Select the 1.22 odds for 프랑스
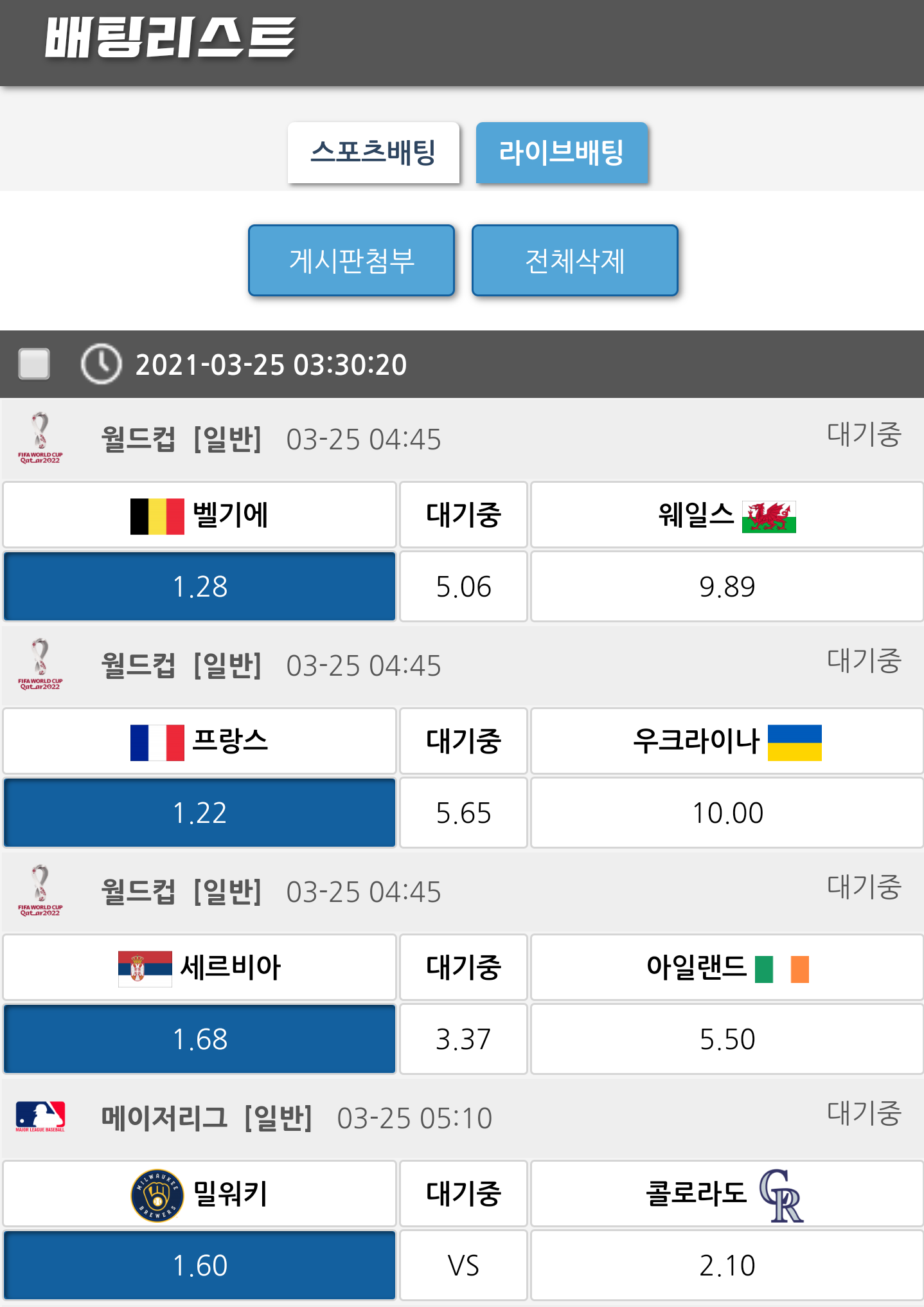Screen dimensions: 924x1307 pyautogui.click(x=200, y=813)
